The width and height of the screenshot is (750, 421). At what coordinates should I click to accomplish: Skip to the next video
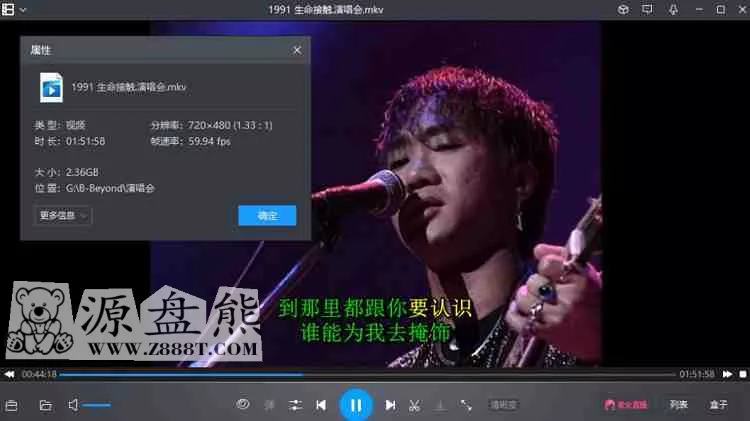[x=388, y=405]
